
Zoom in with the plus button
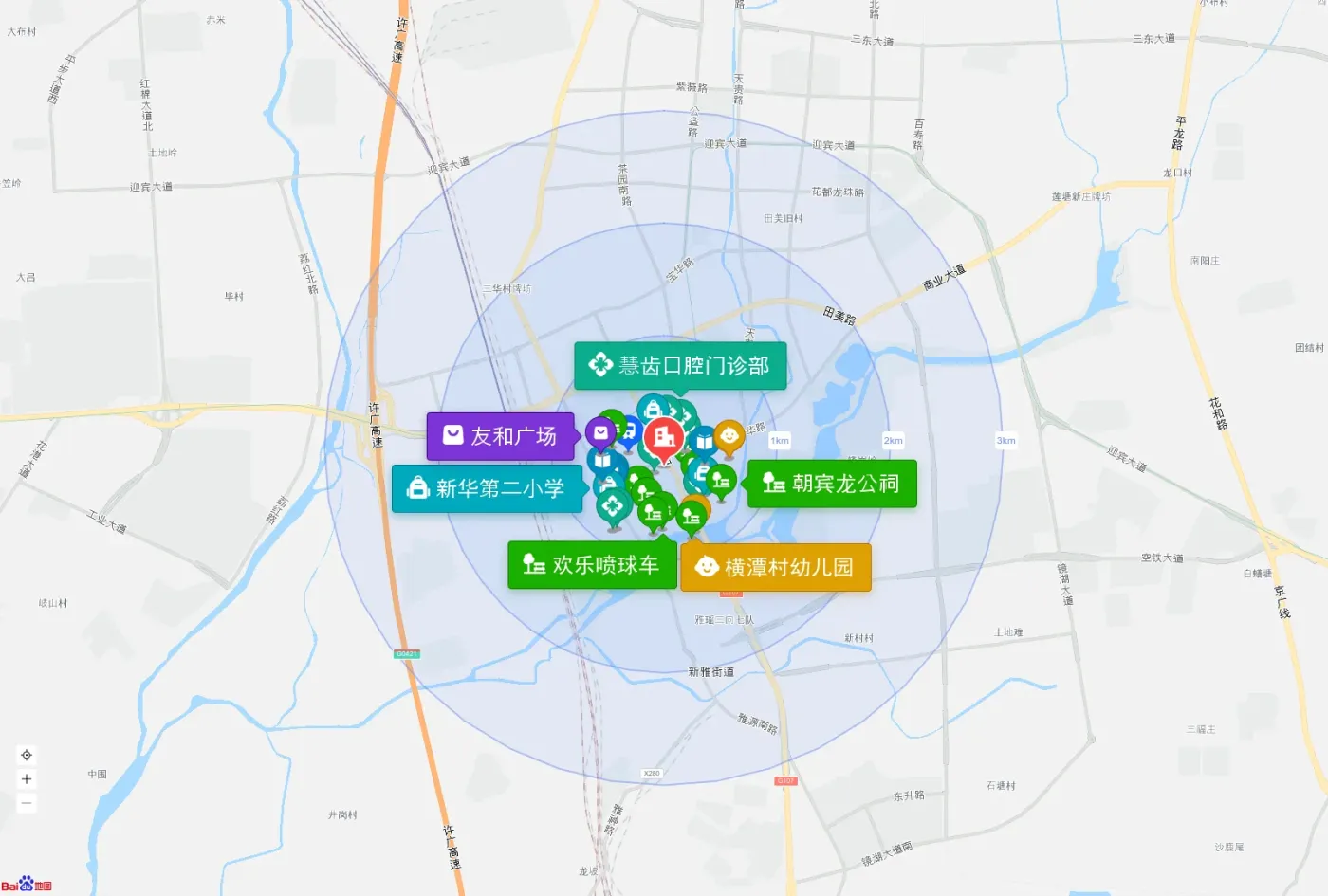[x=27, y=779]
